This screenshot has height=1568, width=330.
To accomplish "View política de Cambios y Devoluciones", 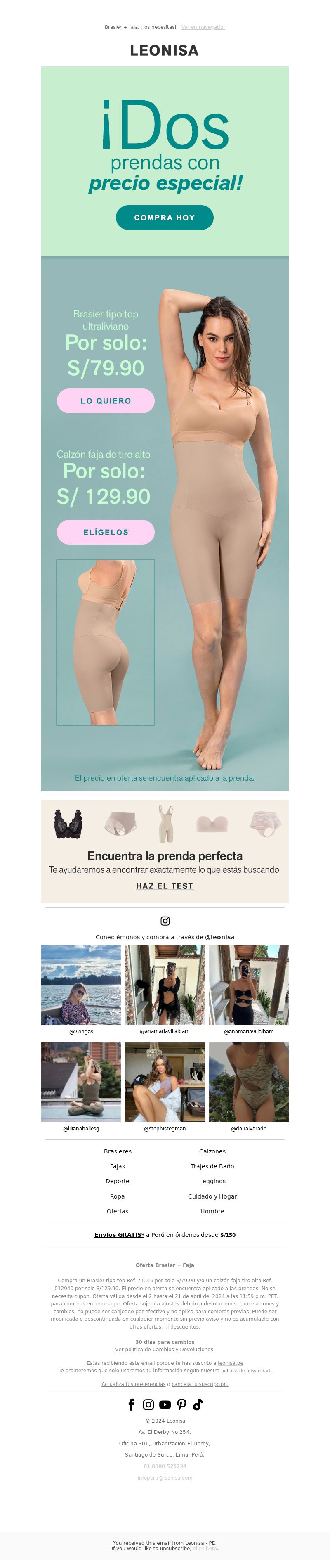I will pyautogui.click(x=164, y=1350).
